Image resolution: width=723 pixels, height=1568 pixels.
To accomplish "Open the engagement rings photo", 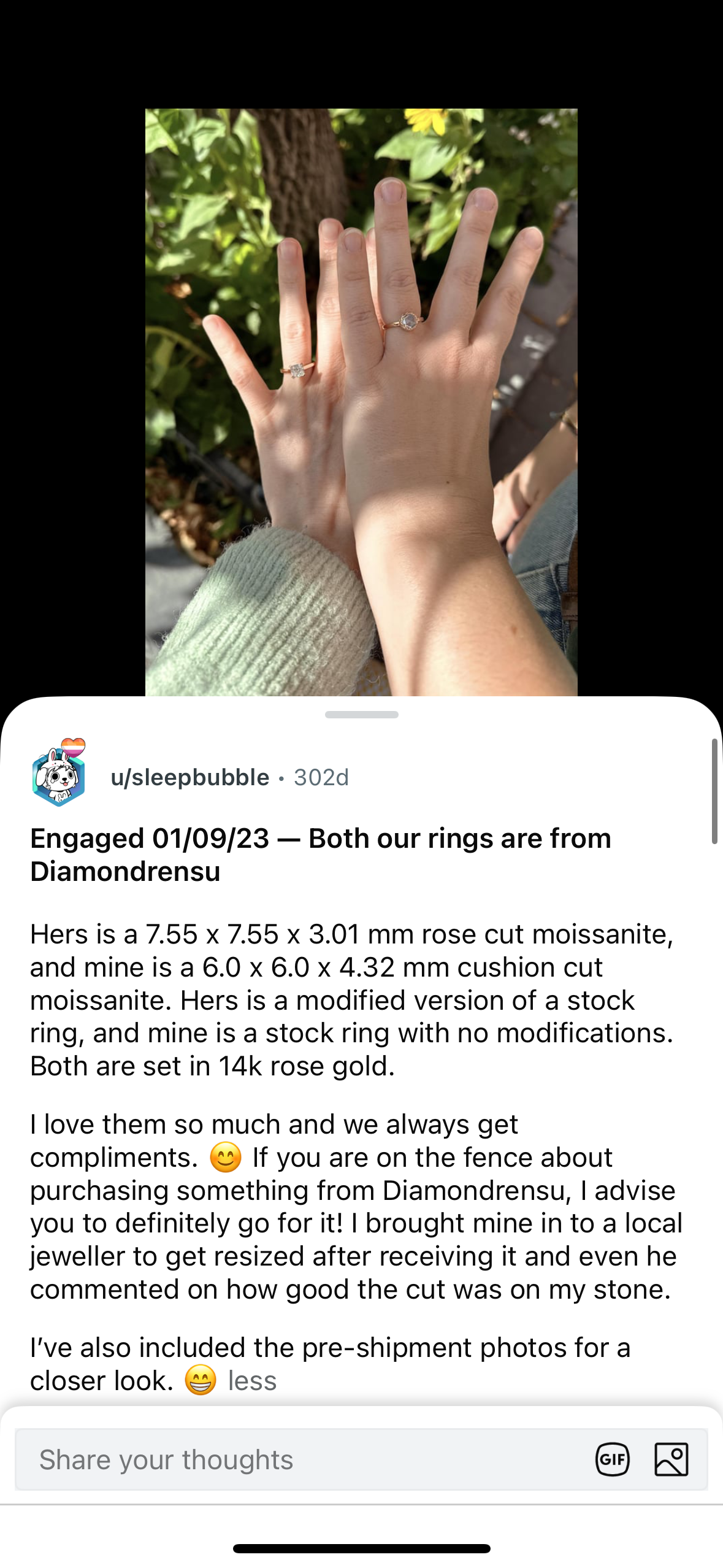I will tap(361, 402).
